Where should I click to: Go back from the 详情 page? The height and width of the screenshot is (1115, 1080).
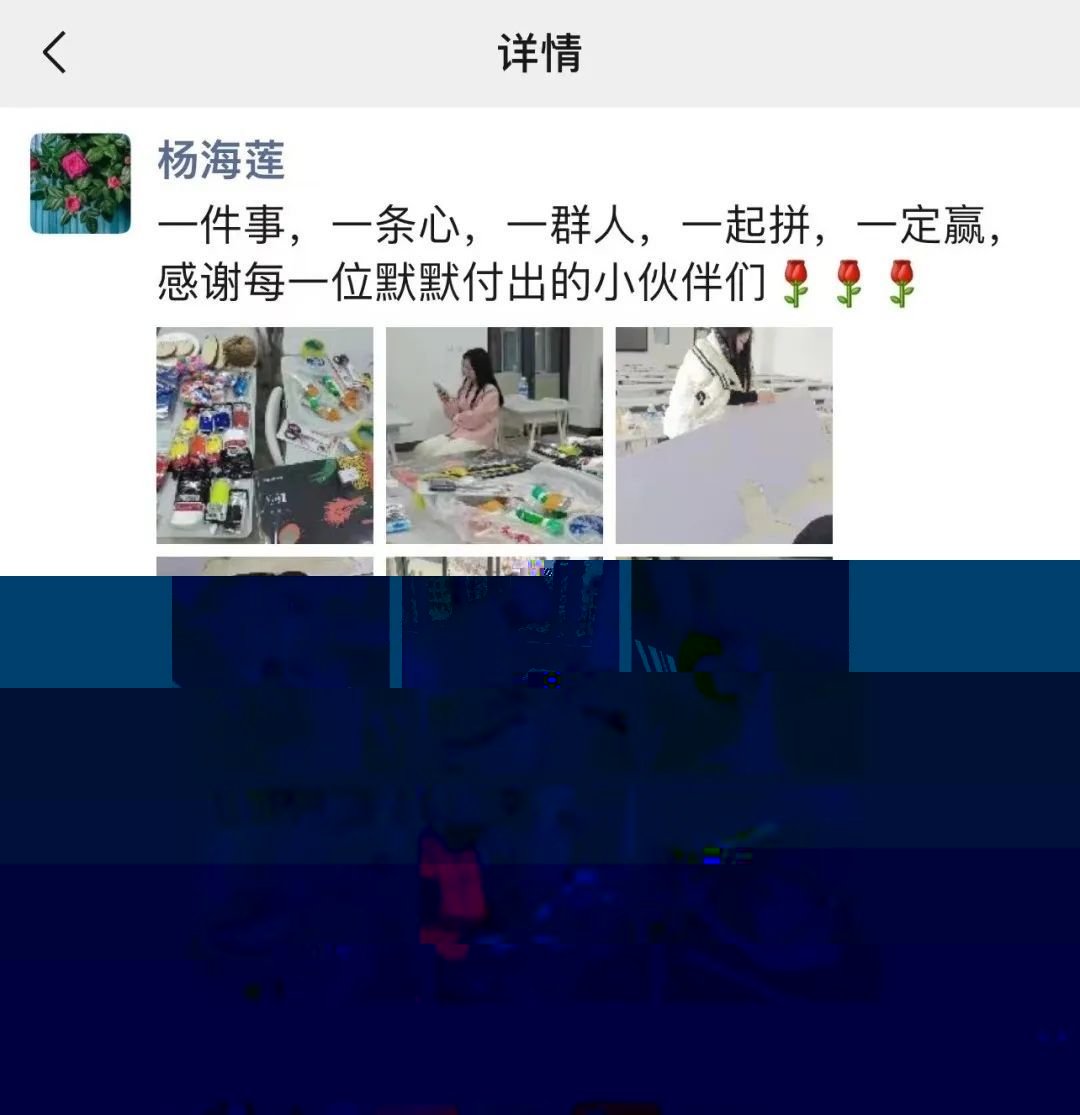54,52
